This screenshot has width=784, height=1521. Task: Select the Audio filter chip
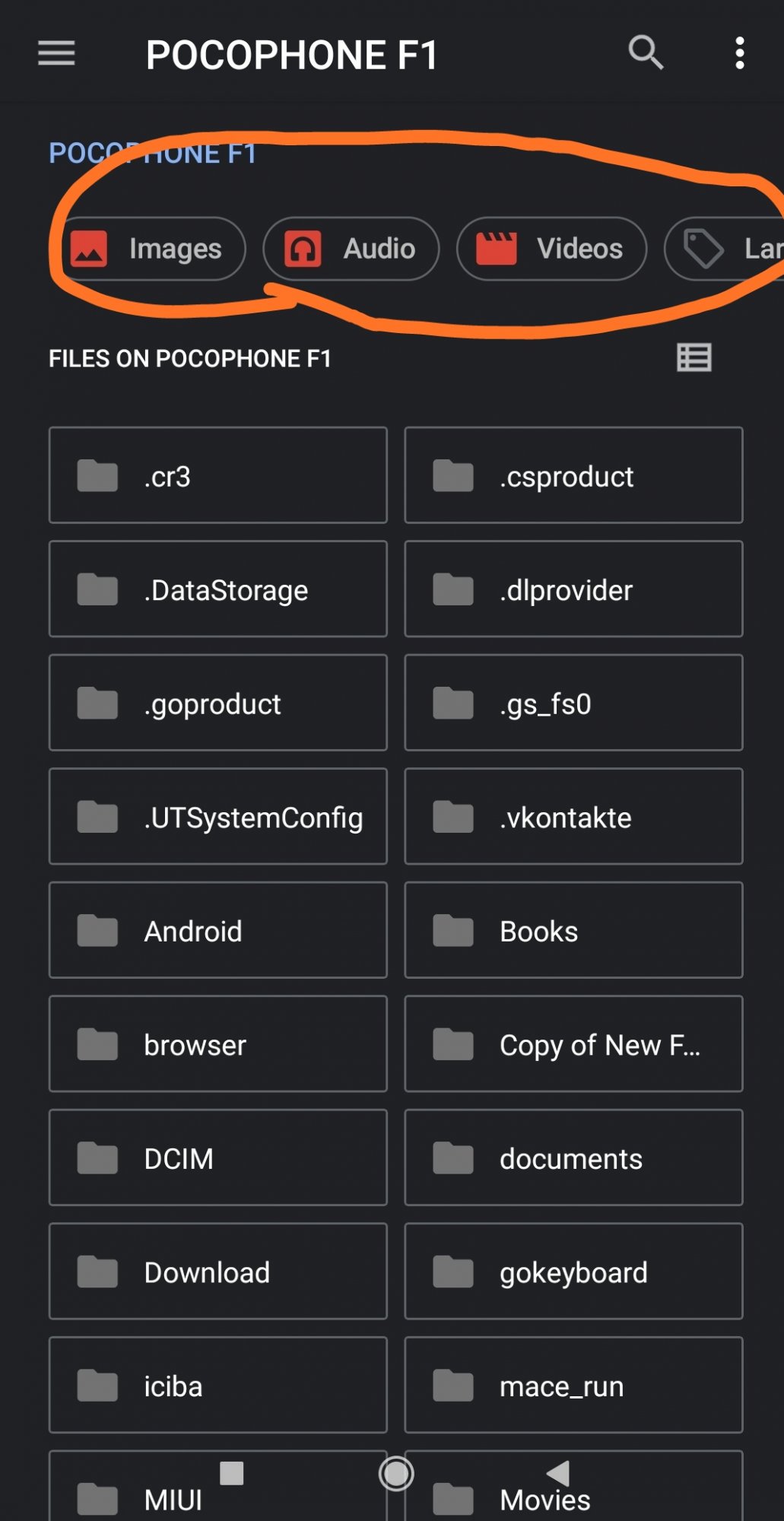351,249
